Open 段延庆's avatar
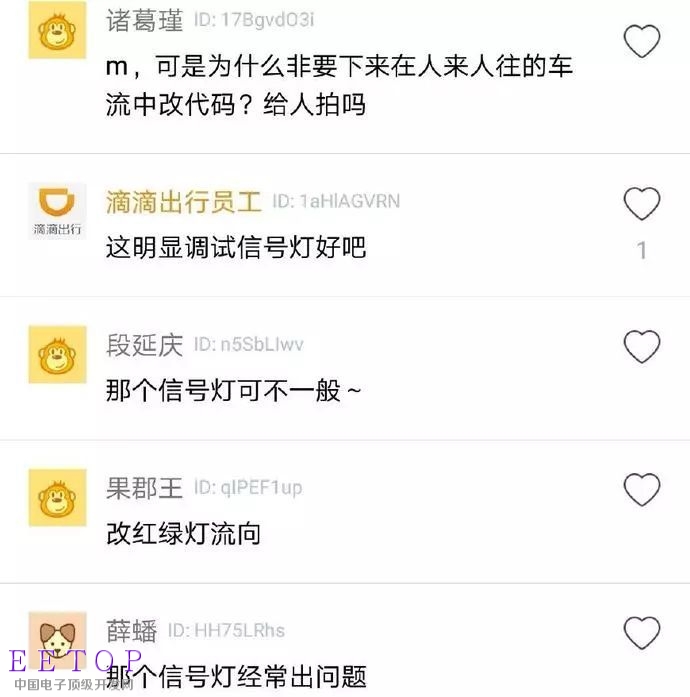This screenshot has height=697, width=690. click(57, 354)
